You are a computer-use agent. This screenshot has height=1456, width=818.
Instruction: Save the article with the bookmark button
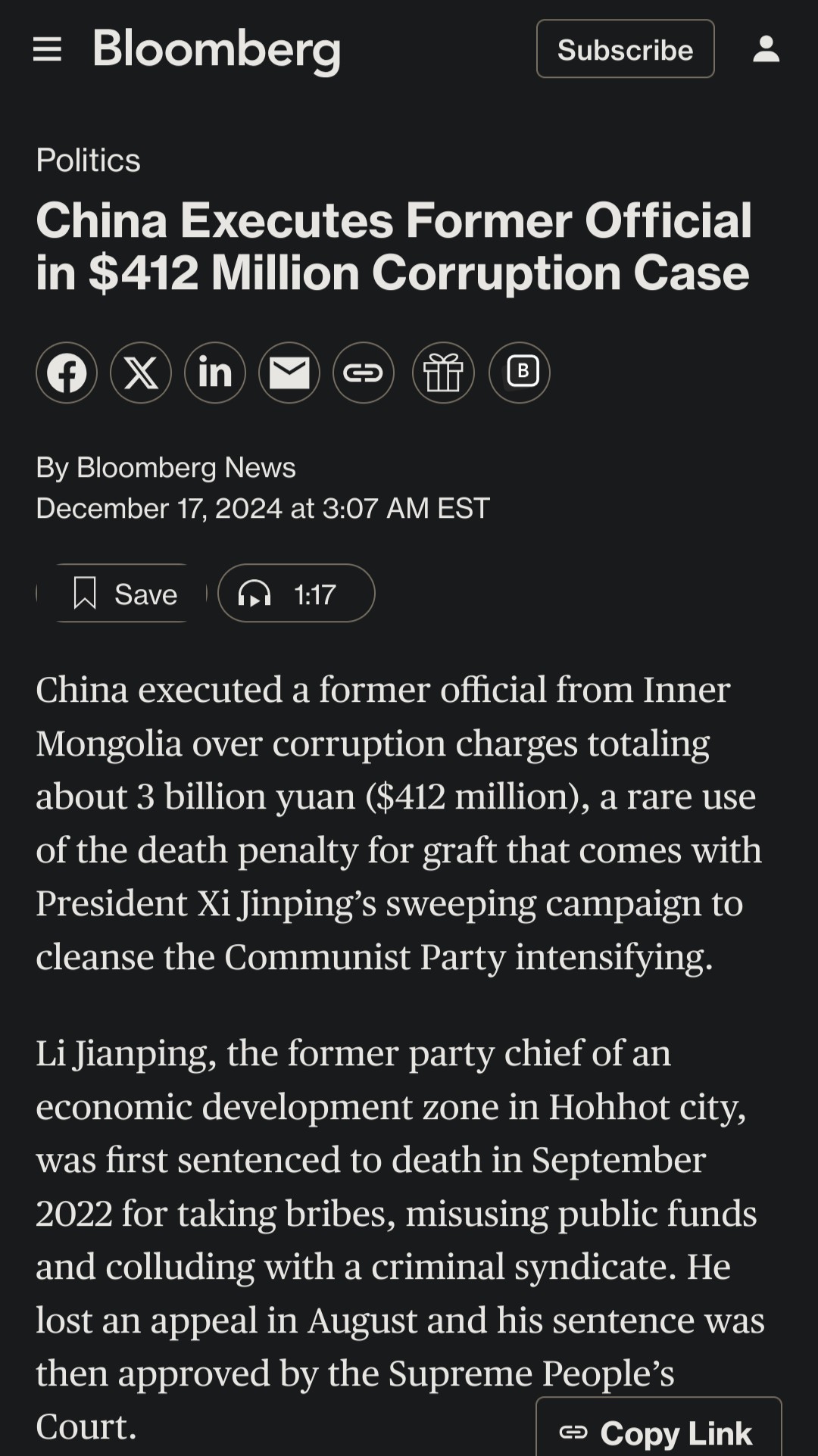[123, 594]
